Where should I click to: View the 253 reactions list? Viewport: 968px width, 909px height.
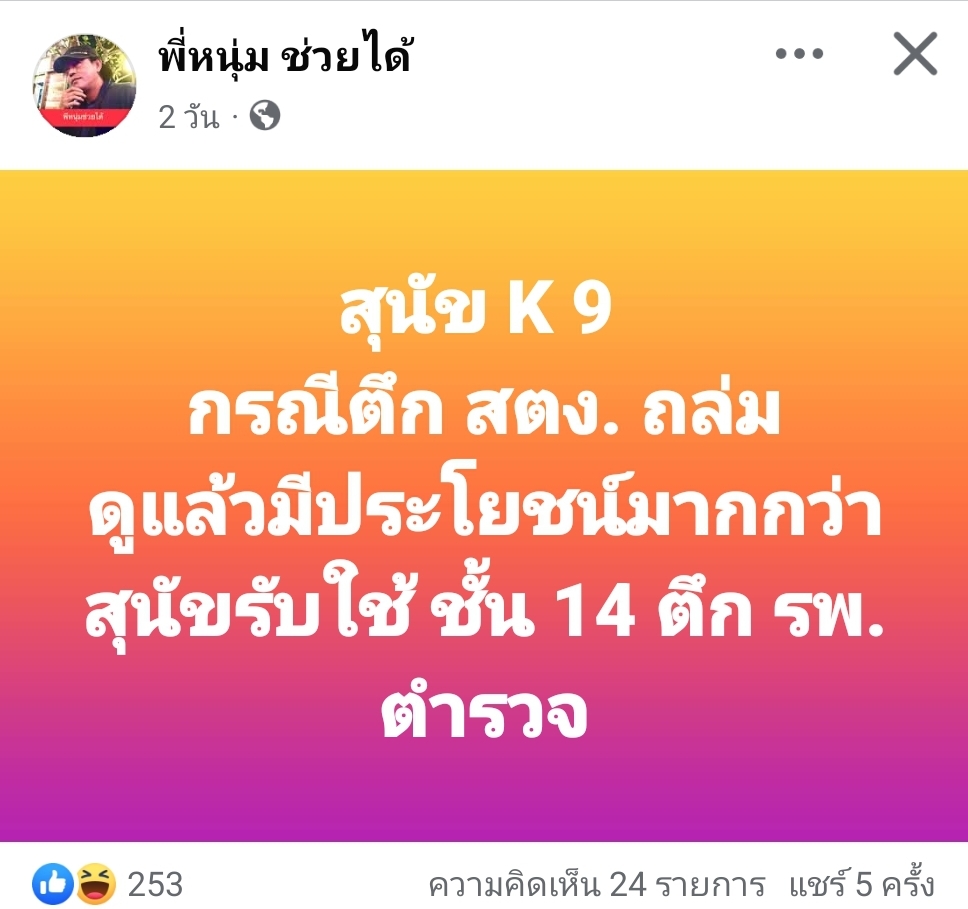tap(108, 884)
